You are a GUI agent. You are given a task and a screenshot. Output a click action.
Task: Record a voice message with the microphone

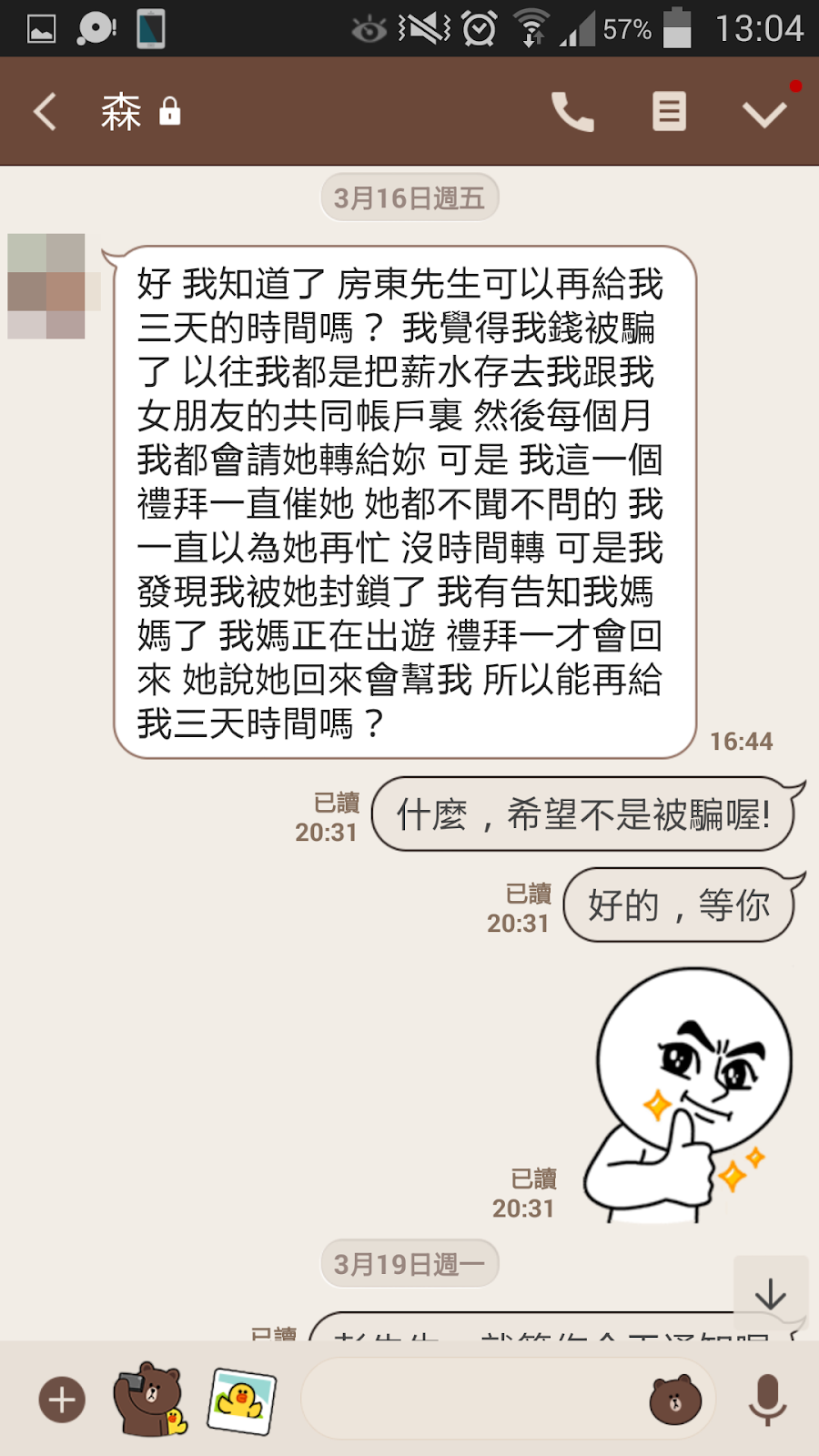[767, 1400]
